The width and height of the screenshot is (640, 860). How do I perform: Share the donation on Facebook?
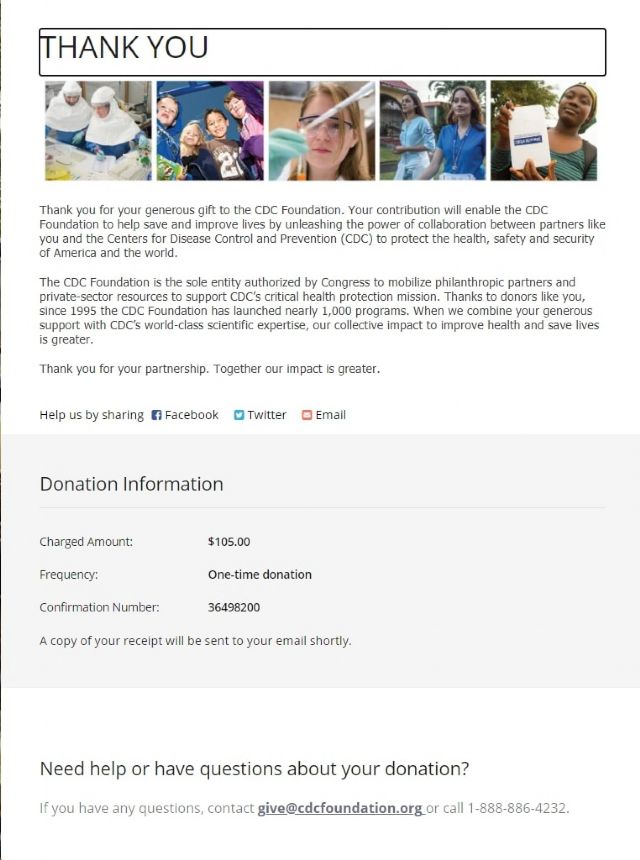tap(185, 415)
